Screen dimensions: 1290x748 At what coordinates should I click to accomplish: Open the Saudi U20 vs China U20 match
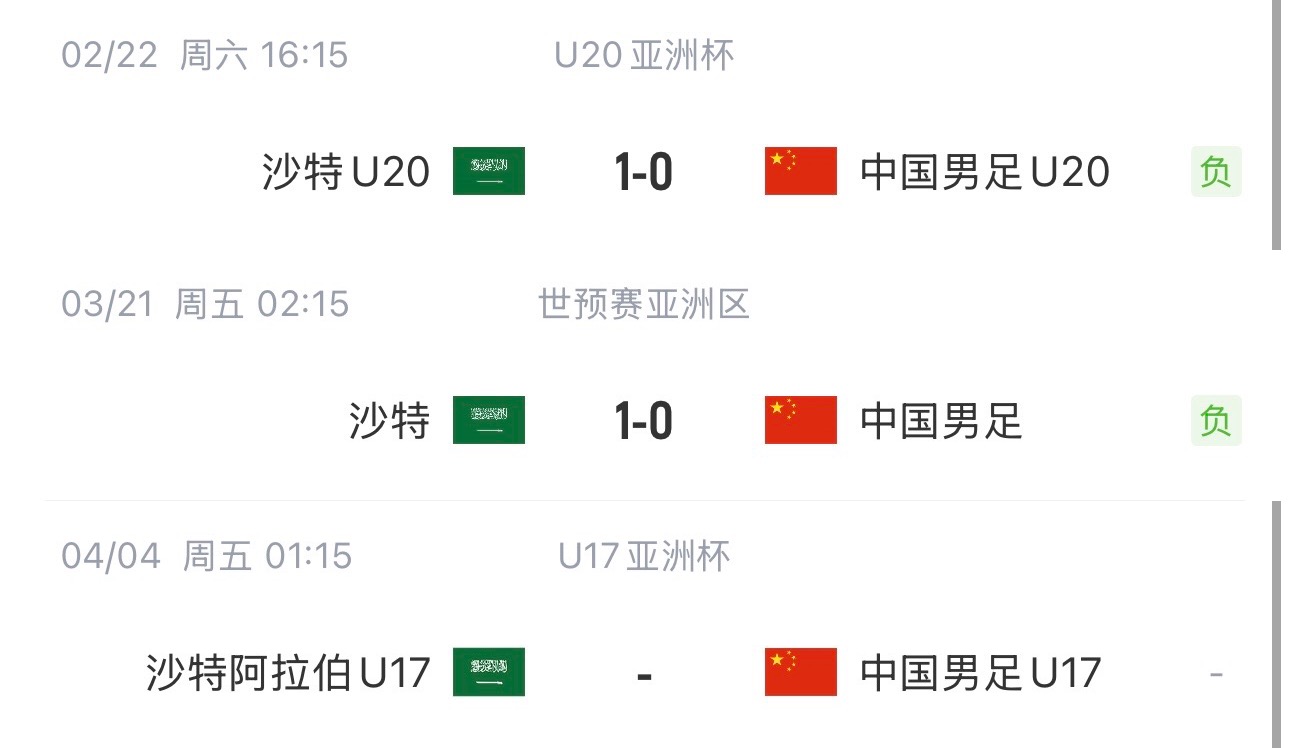643,172
